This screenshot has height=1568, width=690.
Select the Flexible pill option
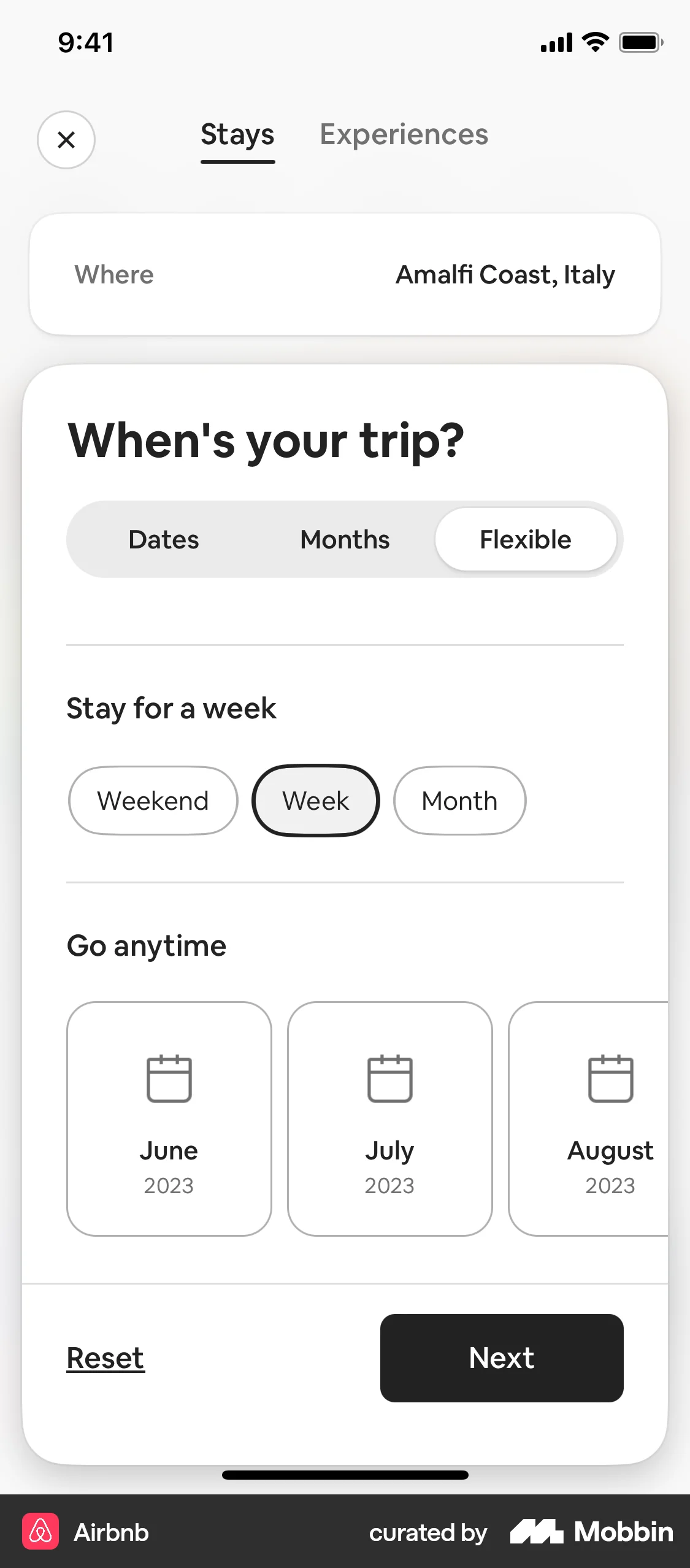click(x=526, y=539)
